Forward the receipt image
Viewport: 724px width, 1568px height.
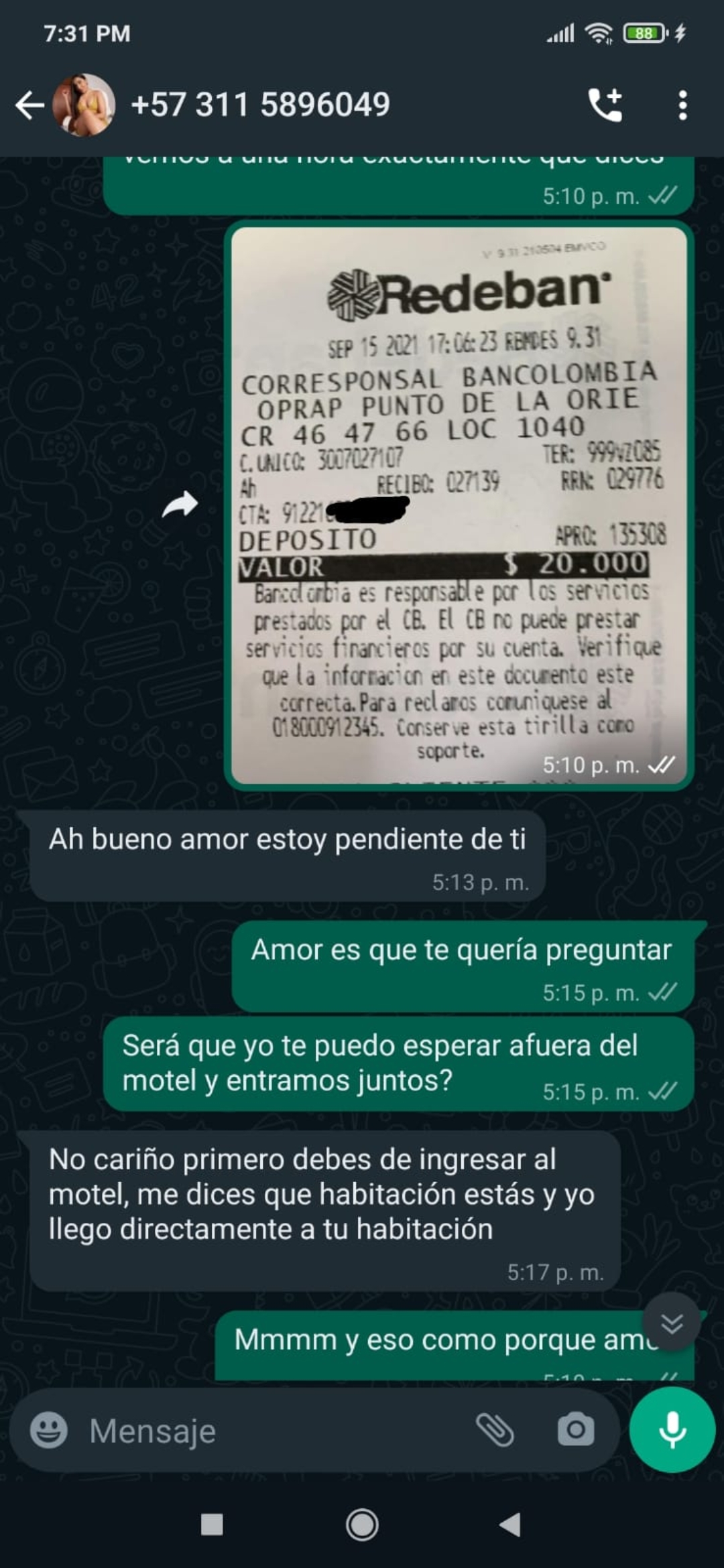[180, 505]
